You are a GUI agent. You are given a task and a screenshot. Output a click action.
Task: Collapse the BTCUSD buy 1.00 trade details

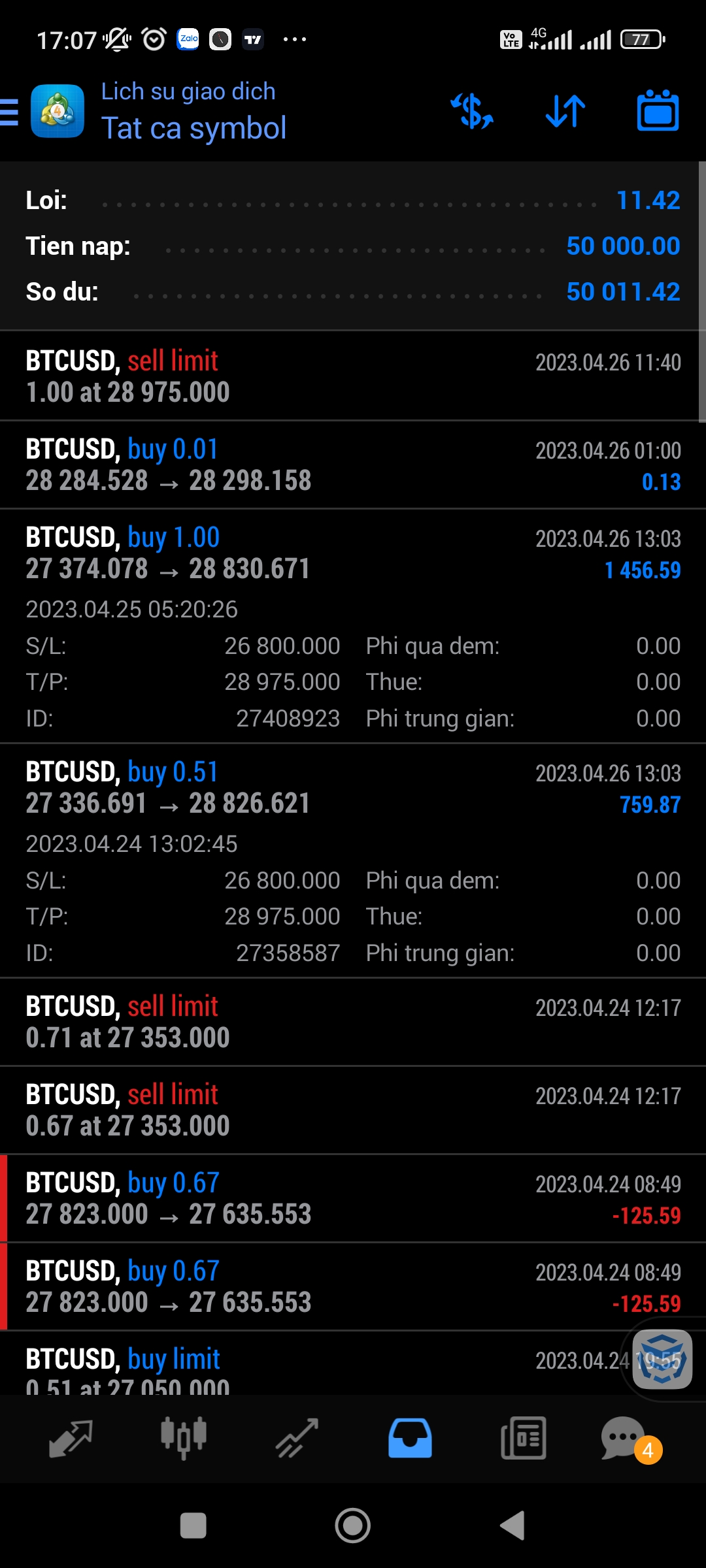click(x=353, y=553)
